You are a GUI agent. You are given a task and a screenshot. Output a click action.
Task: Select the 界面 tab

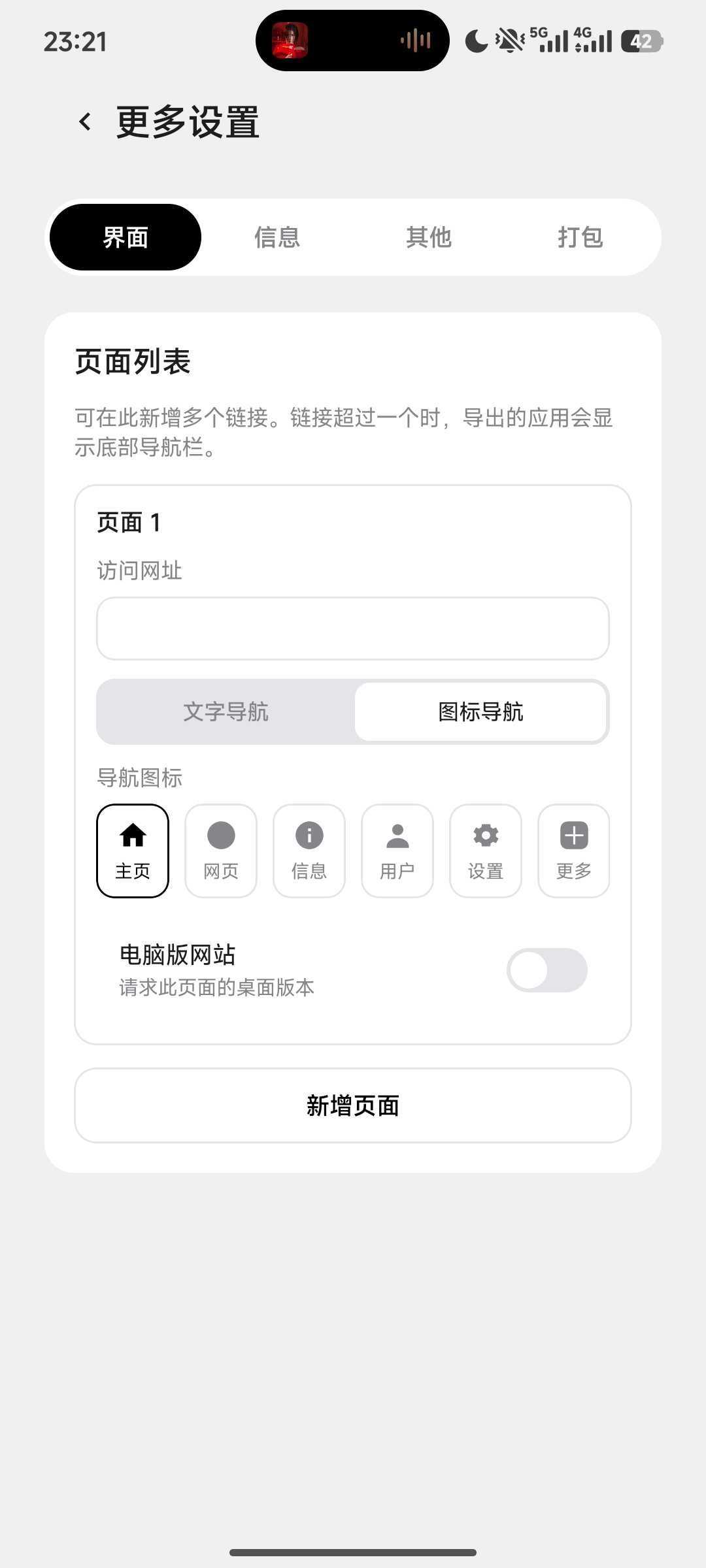click(126, 237)
